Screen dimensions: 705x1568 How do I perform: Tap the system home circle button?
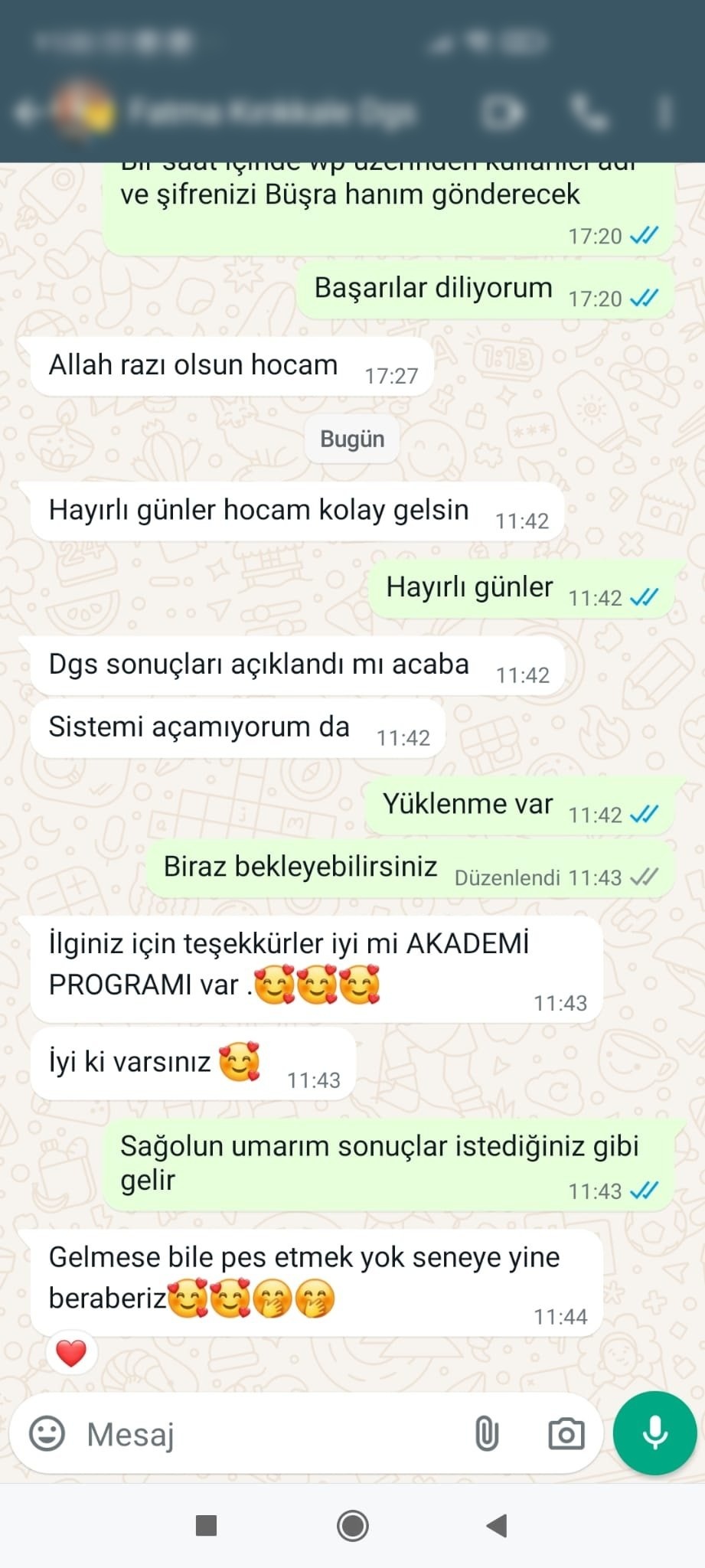[352, 1525]
